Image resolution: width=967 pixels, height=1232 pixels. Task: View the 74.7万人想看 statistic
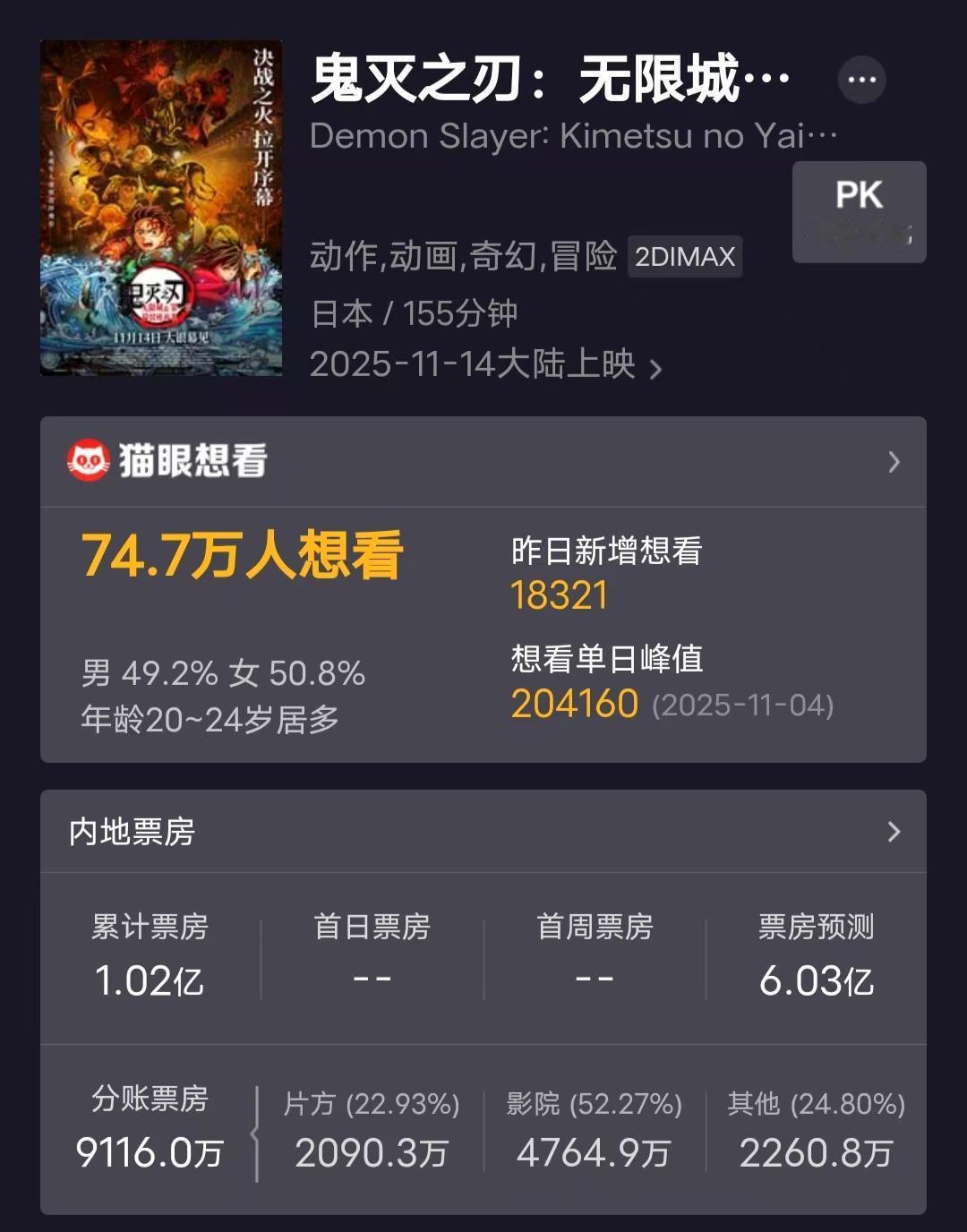pos(242,553)
